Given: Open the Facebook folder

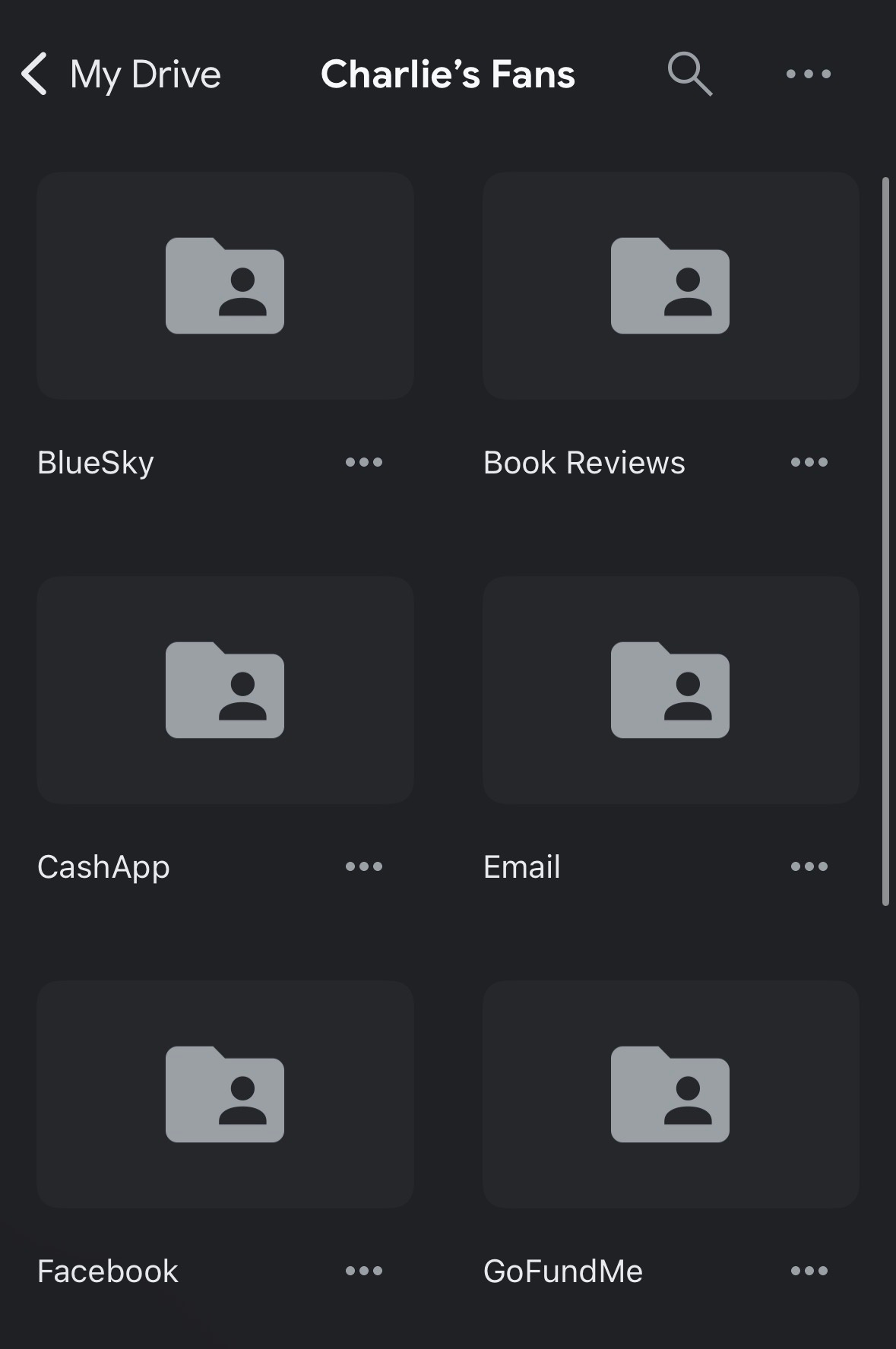Looking at the screenshot, I should pyautogui.click(x=225, y=1094).
